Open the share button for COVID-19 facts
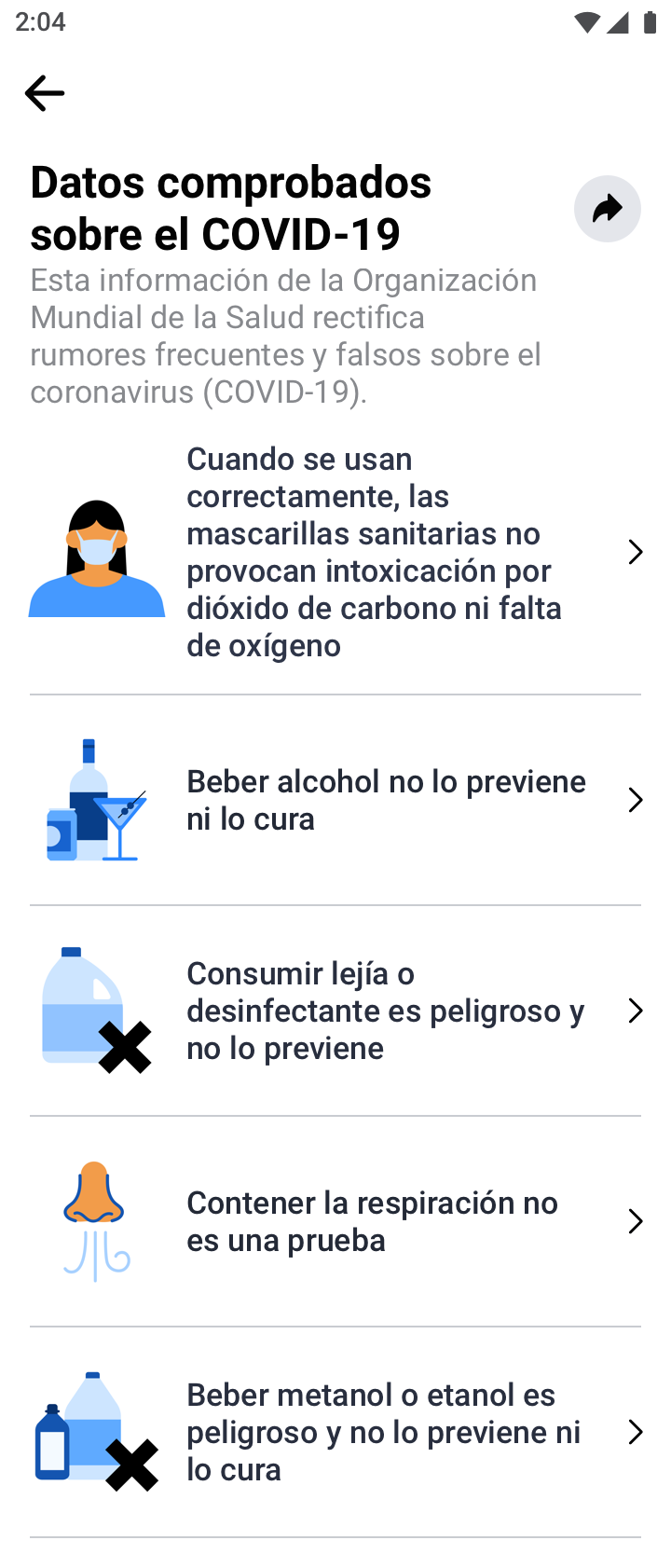 [607, 208]
